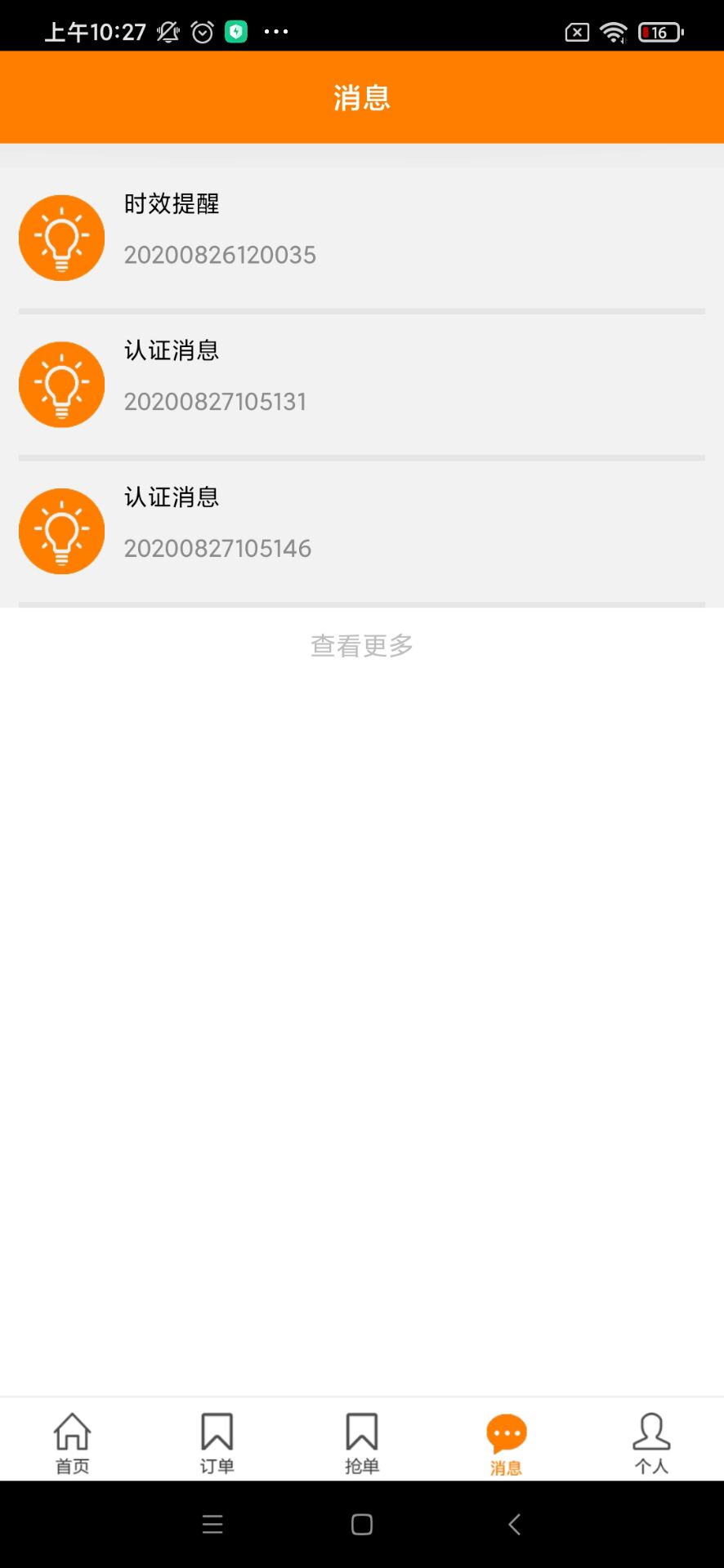Open recent apps via the overview button

pyautogui.click(x=212, y=1524)
